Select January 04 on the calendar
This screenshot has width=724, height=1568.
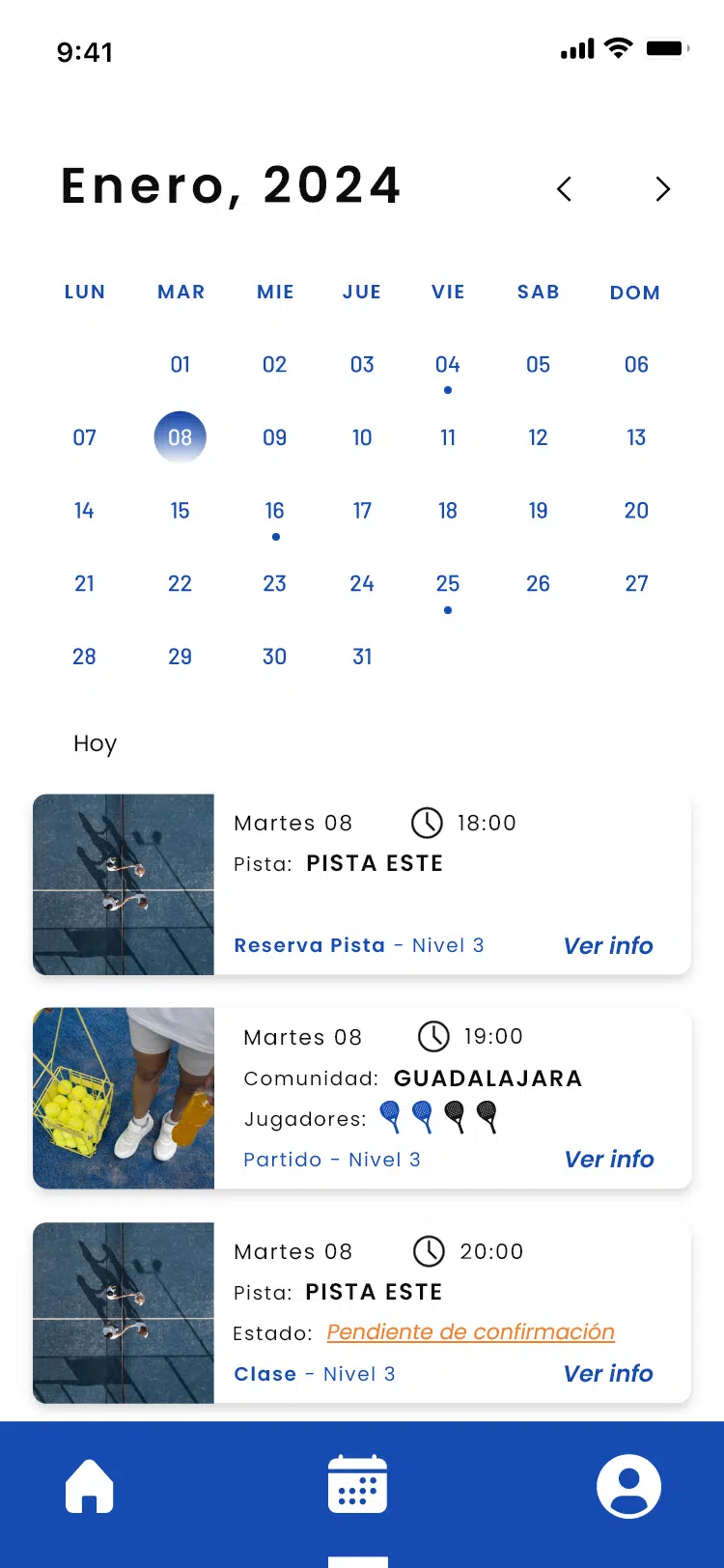pyautogui.click(x=447, y=365)
